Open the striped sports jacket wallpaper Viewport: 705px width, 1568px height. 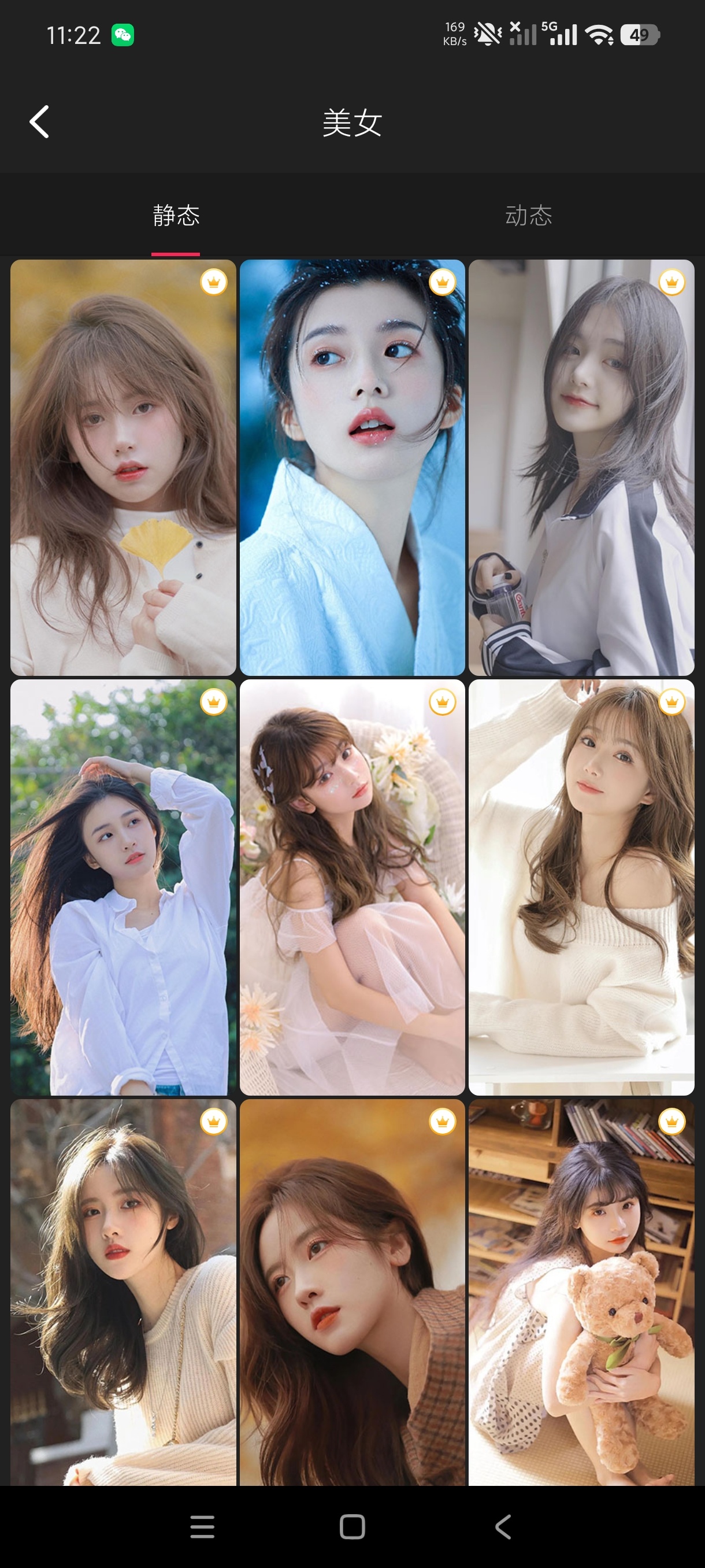(x=581, y=468)
